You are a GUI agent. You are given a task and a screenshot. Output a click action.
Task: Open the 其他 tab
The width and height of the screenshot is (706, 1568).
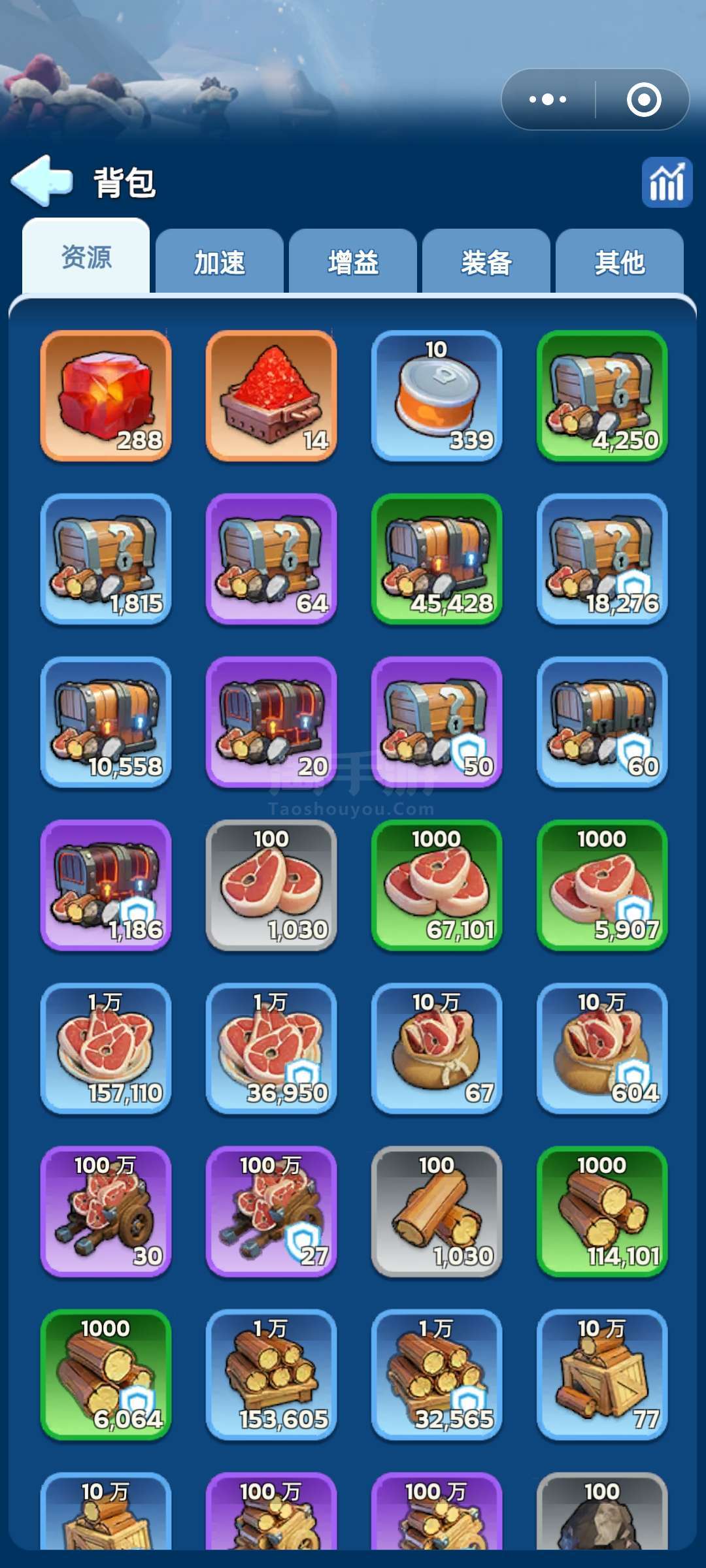point(620,262)
